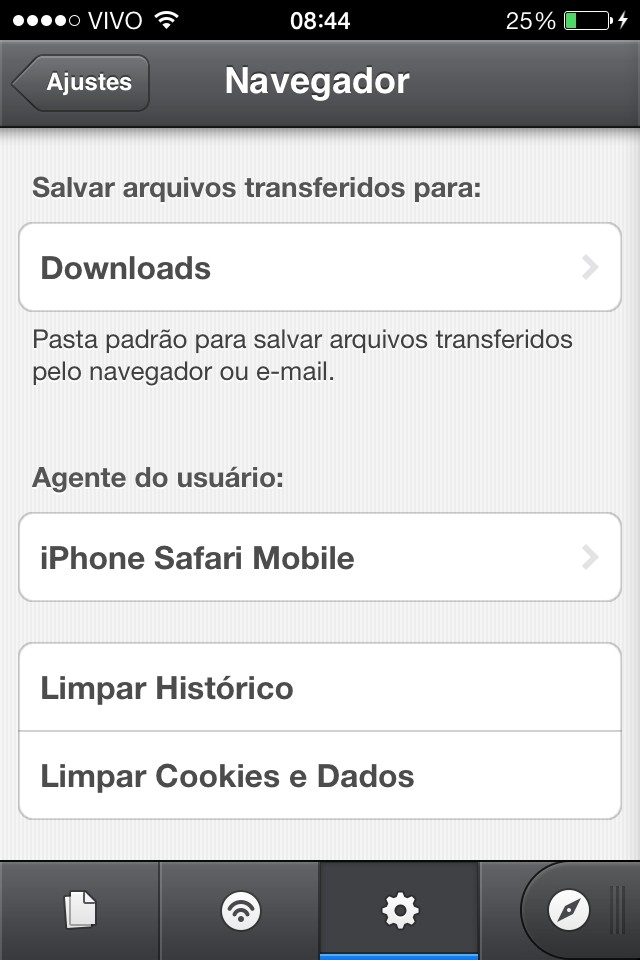This screenshot has height=960, width=640.
Task: Open the browser compass button
Action: [x=569, y=911]
